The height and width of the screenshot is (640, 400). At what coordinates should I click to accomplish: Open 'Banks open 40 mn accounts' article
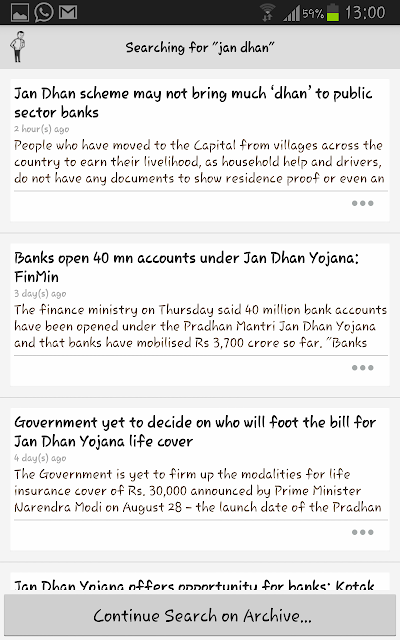coord(187,267)
